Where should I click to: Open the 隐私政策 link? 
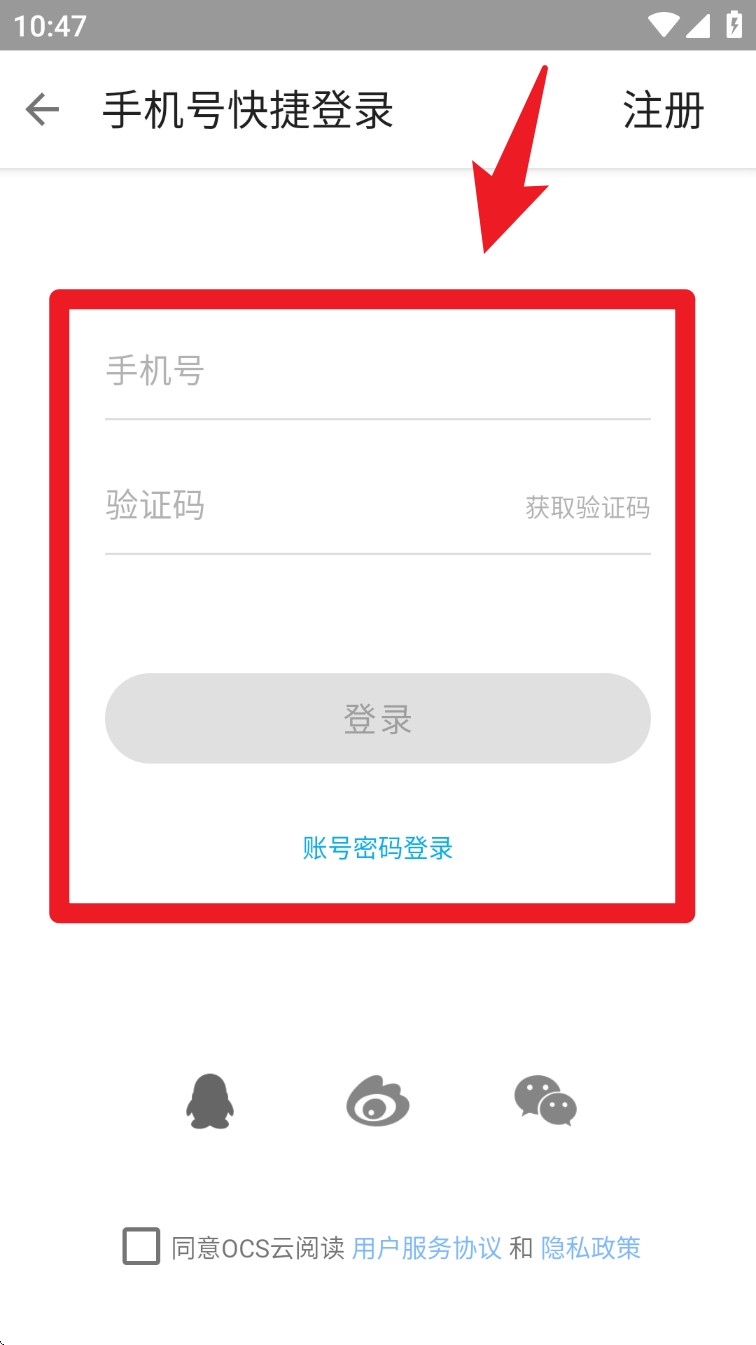591,1248
